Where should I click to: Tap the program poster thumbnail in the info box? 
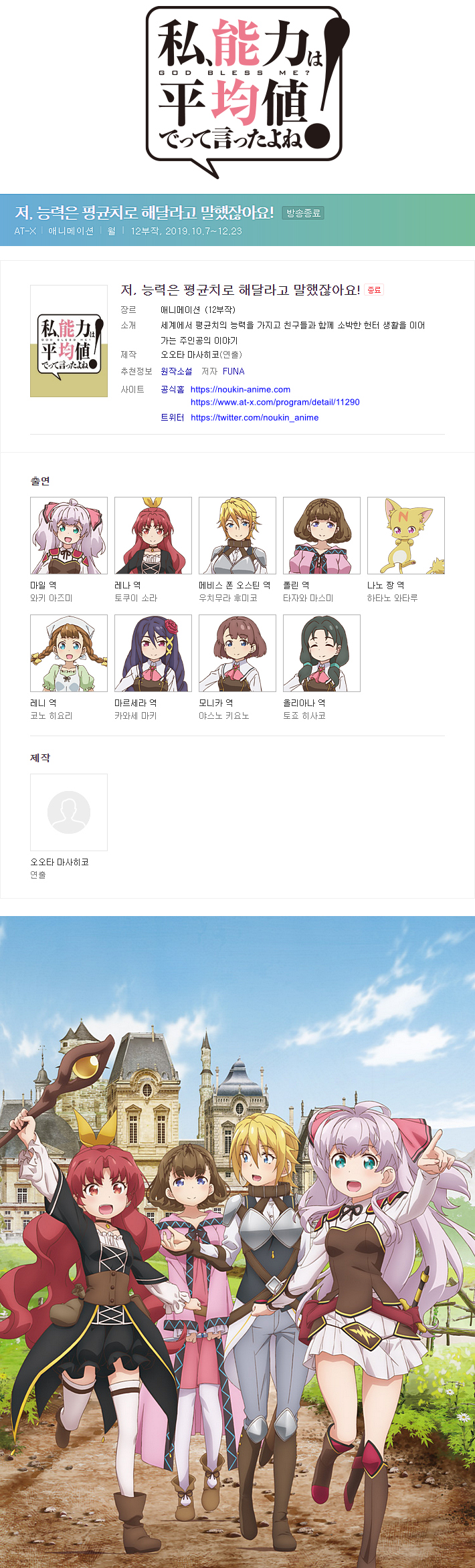(69, 341)
